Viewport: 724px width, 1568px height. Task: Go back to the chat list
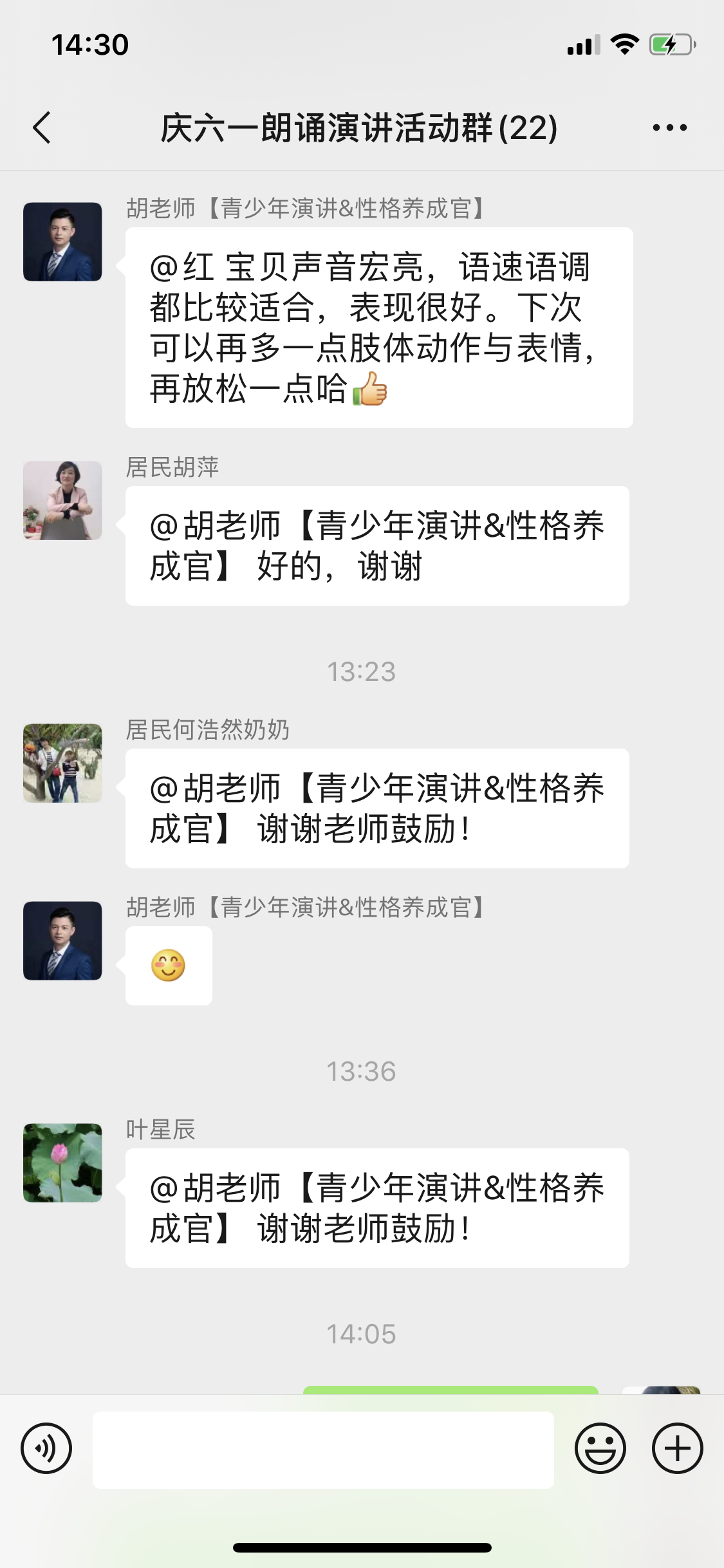coord(42,127)
